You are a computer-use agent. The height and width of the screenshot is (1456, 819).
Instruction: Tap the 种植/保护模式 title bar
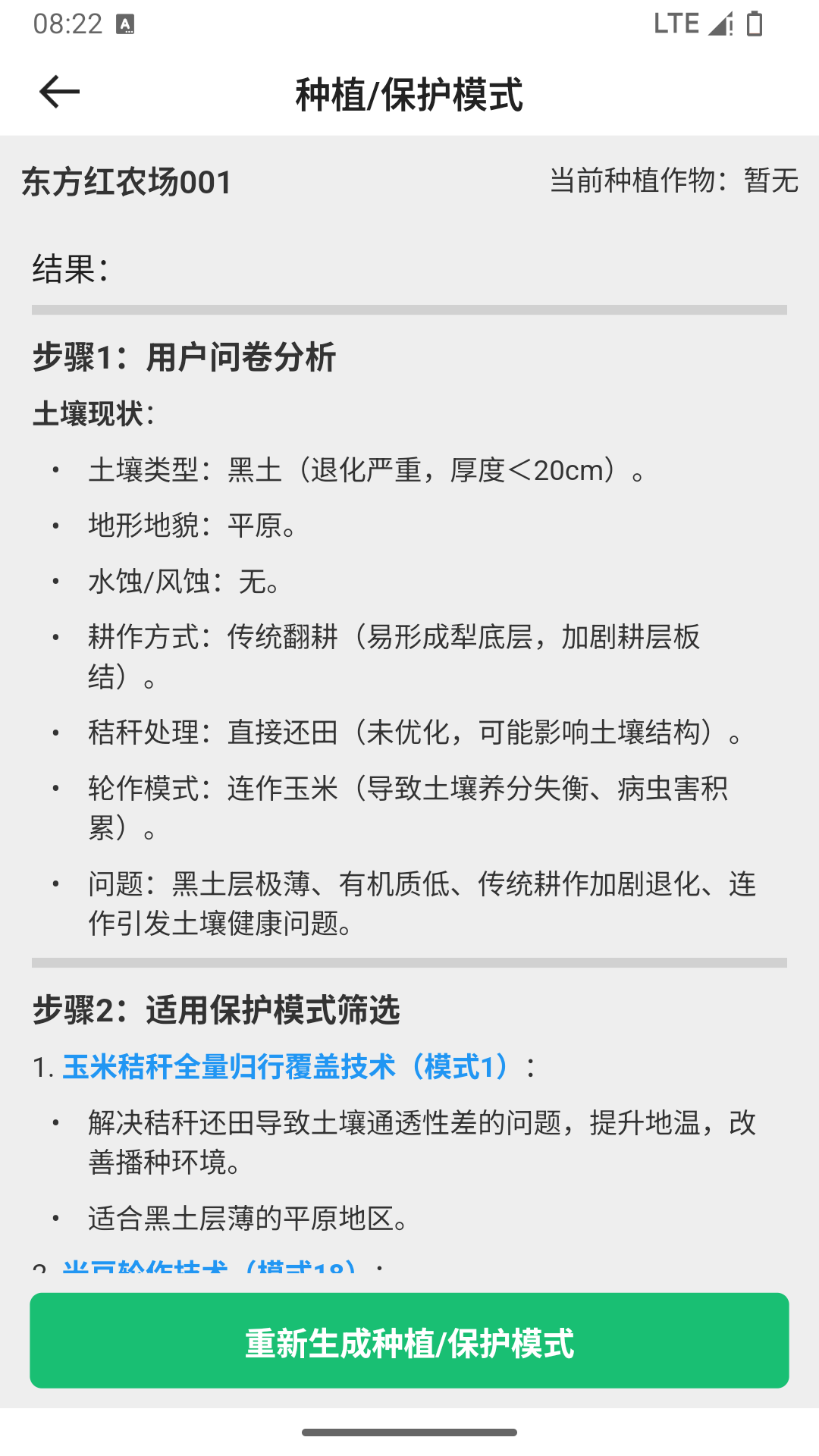409,96
